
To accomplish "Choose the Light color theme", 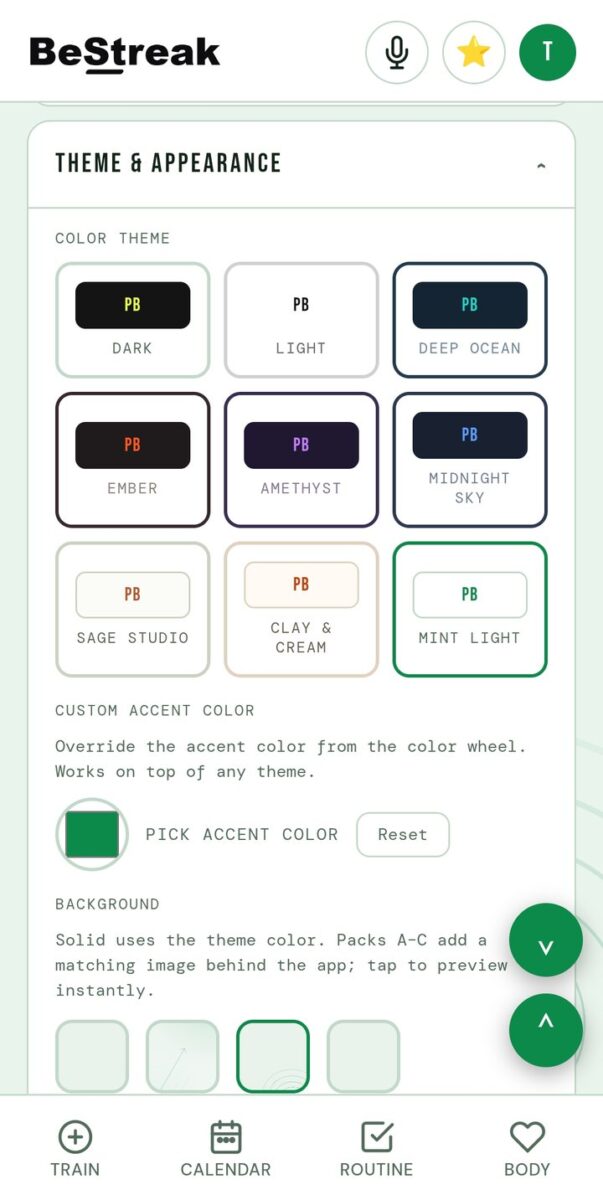I will pos(301,320).
